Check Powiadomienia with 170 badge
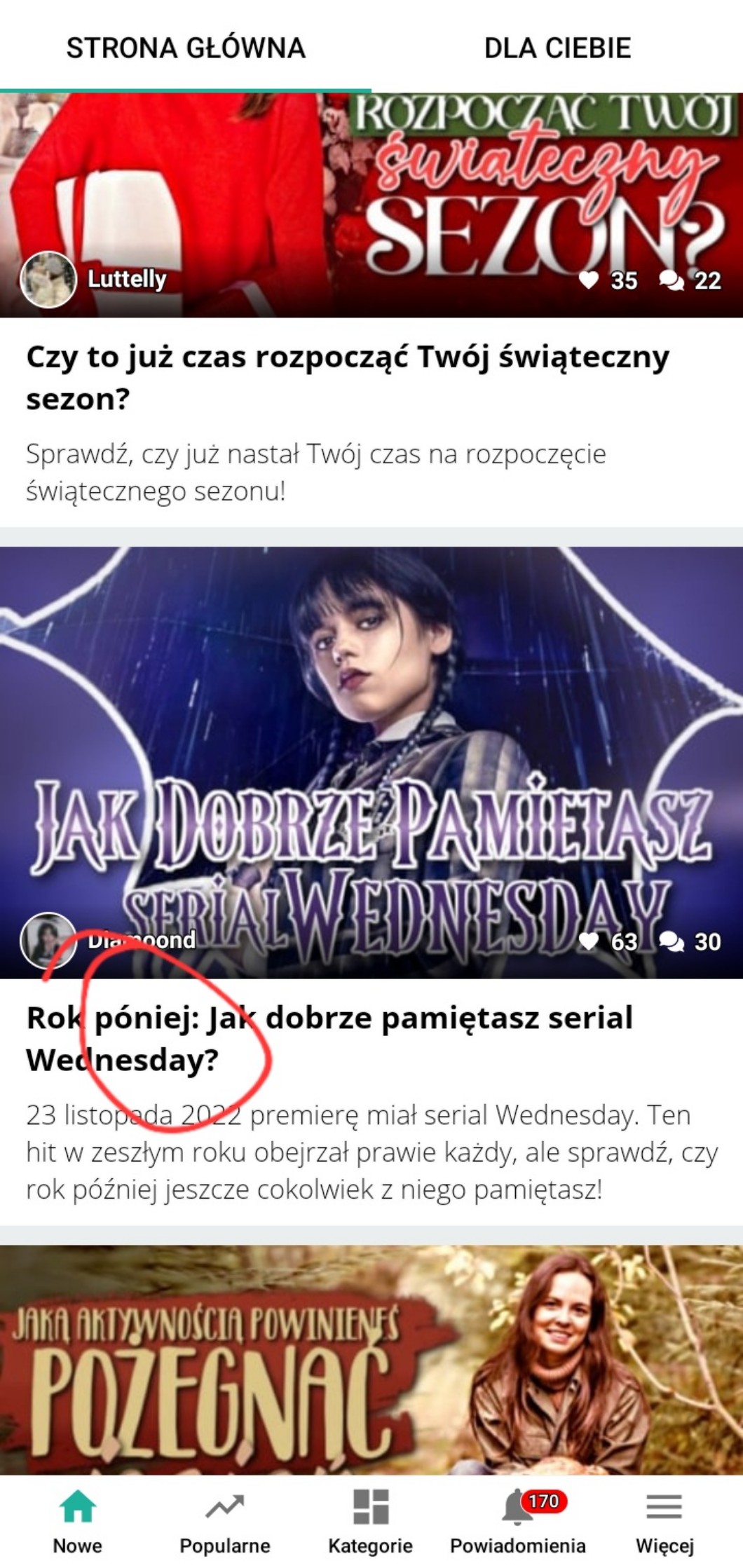 (x=517, y=1521)
